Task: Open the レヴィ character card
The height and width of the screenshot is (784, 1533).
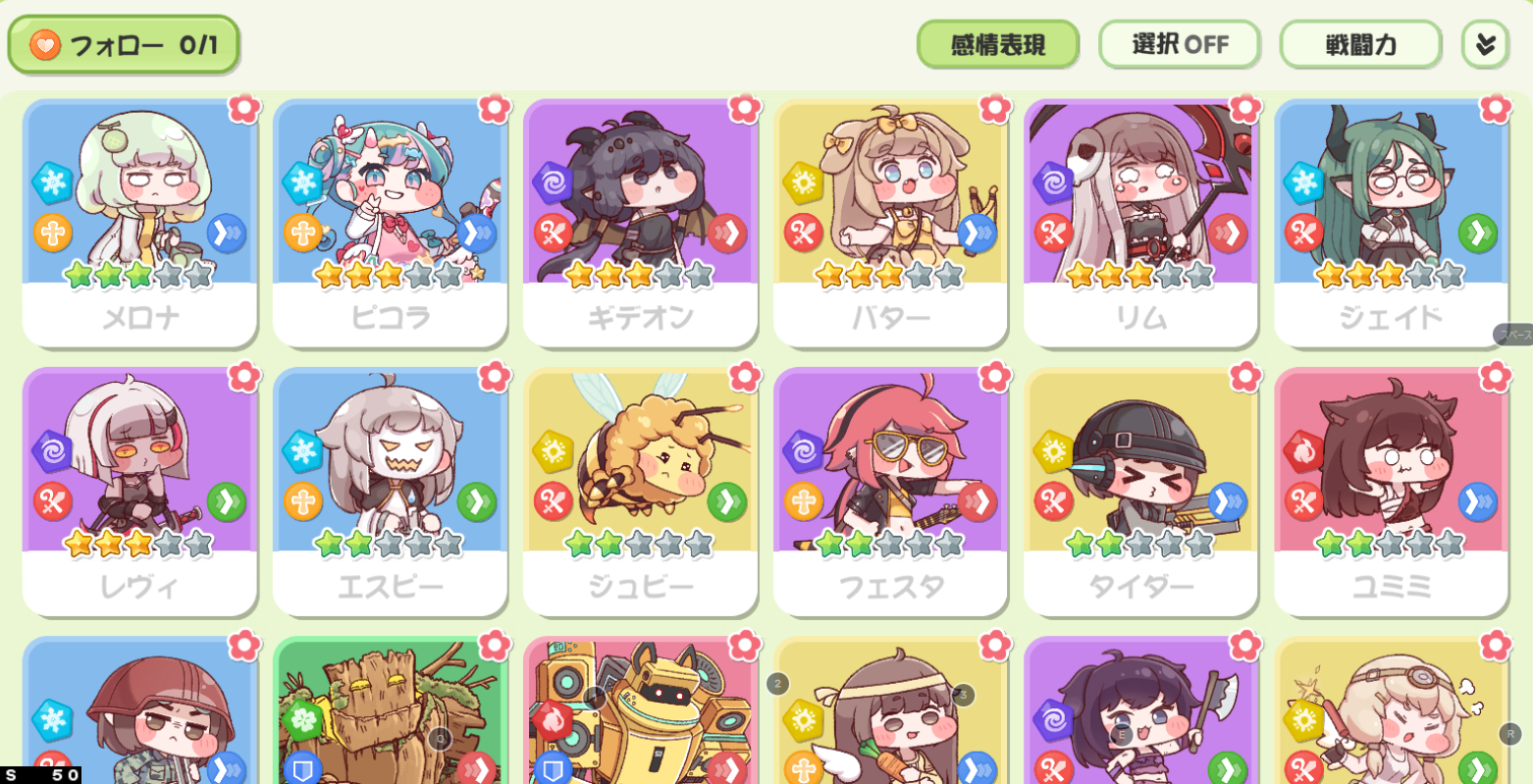Action: click(139, 494)
